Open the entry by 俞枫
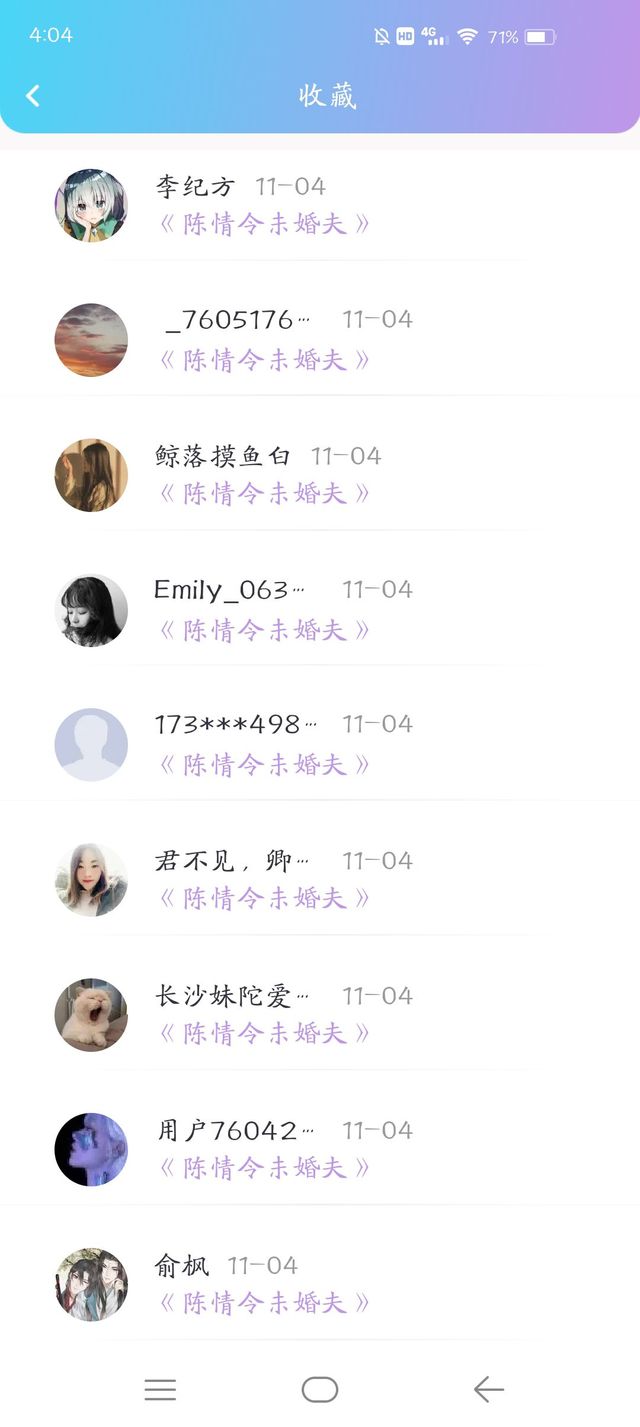The width and height of the screenshot is (640, 1427). click(x=320, y=1285)
